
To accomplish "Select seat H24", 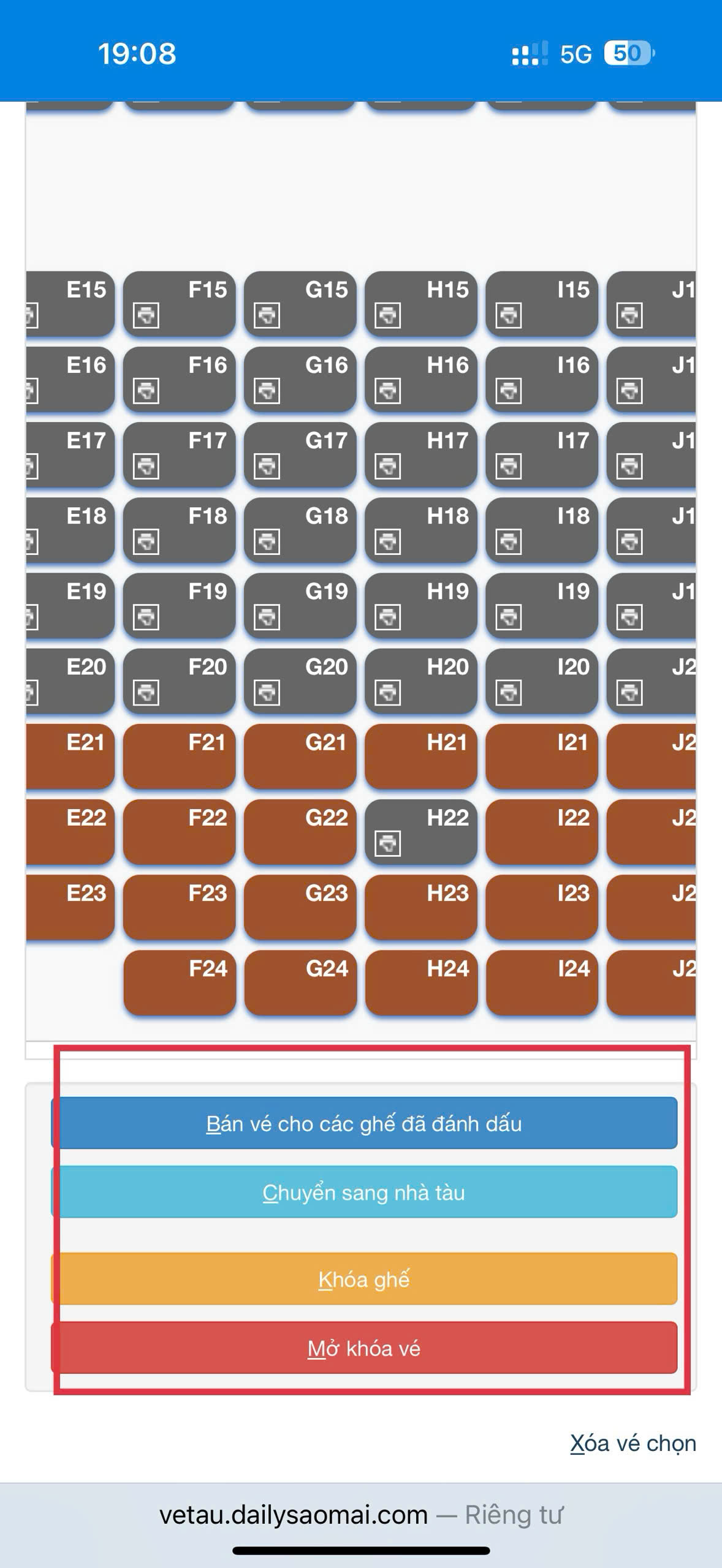I will pyautogui.click(x=420, y=982).
